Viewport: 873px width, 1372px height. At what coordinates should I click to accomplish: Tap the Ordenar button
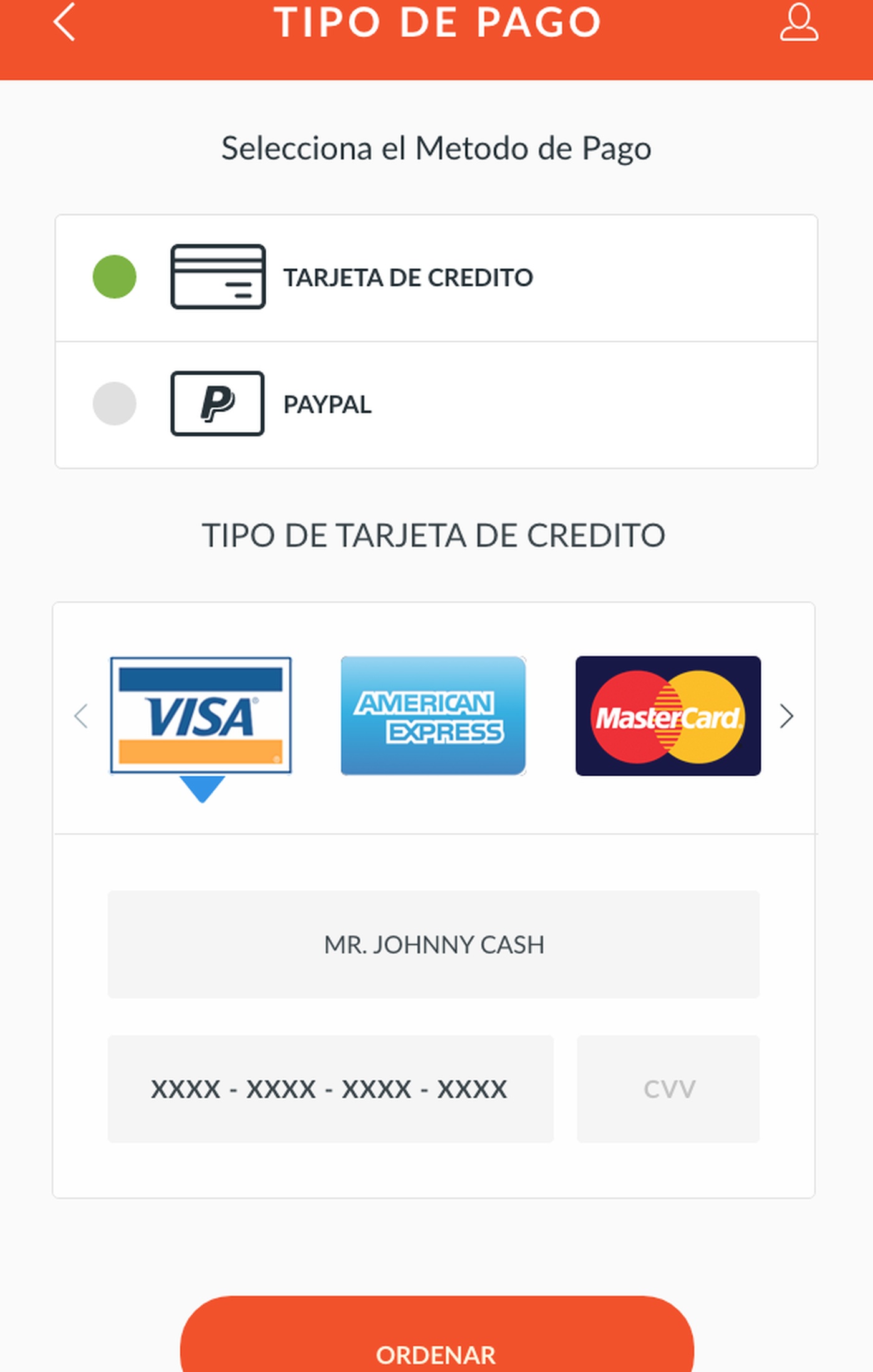point(436,1347)
